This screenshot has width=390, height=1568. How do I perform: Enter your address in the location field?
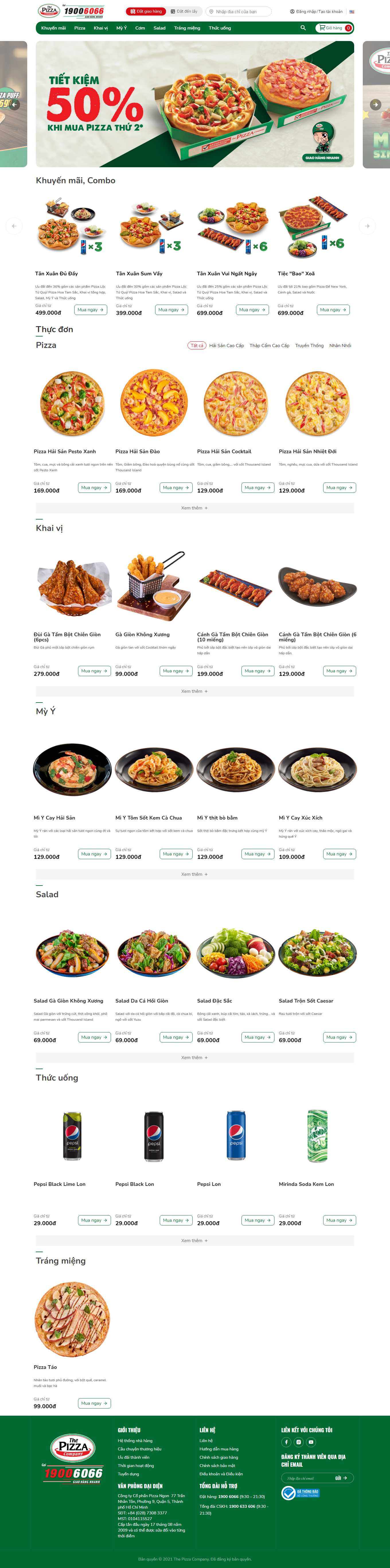pyautogui.click(x=239, y=11)
